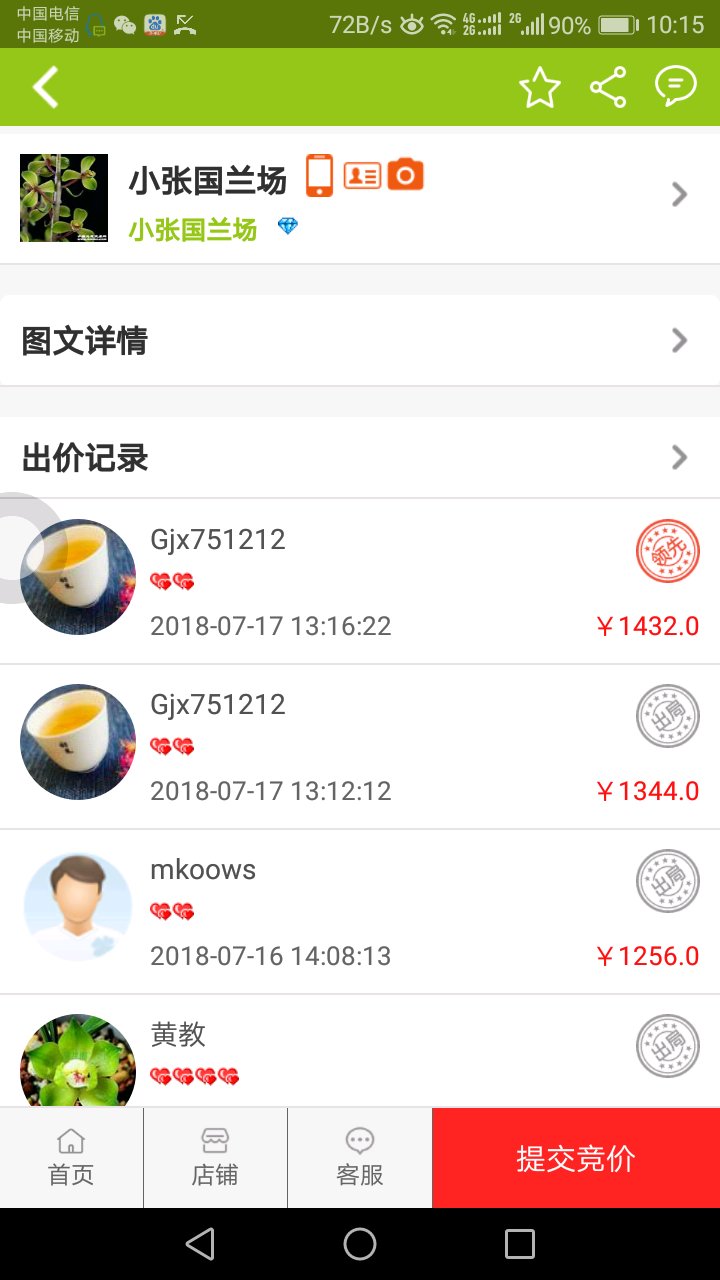Tap the system home button
720x1280 pixels.
pos(360,1244)
